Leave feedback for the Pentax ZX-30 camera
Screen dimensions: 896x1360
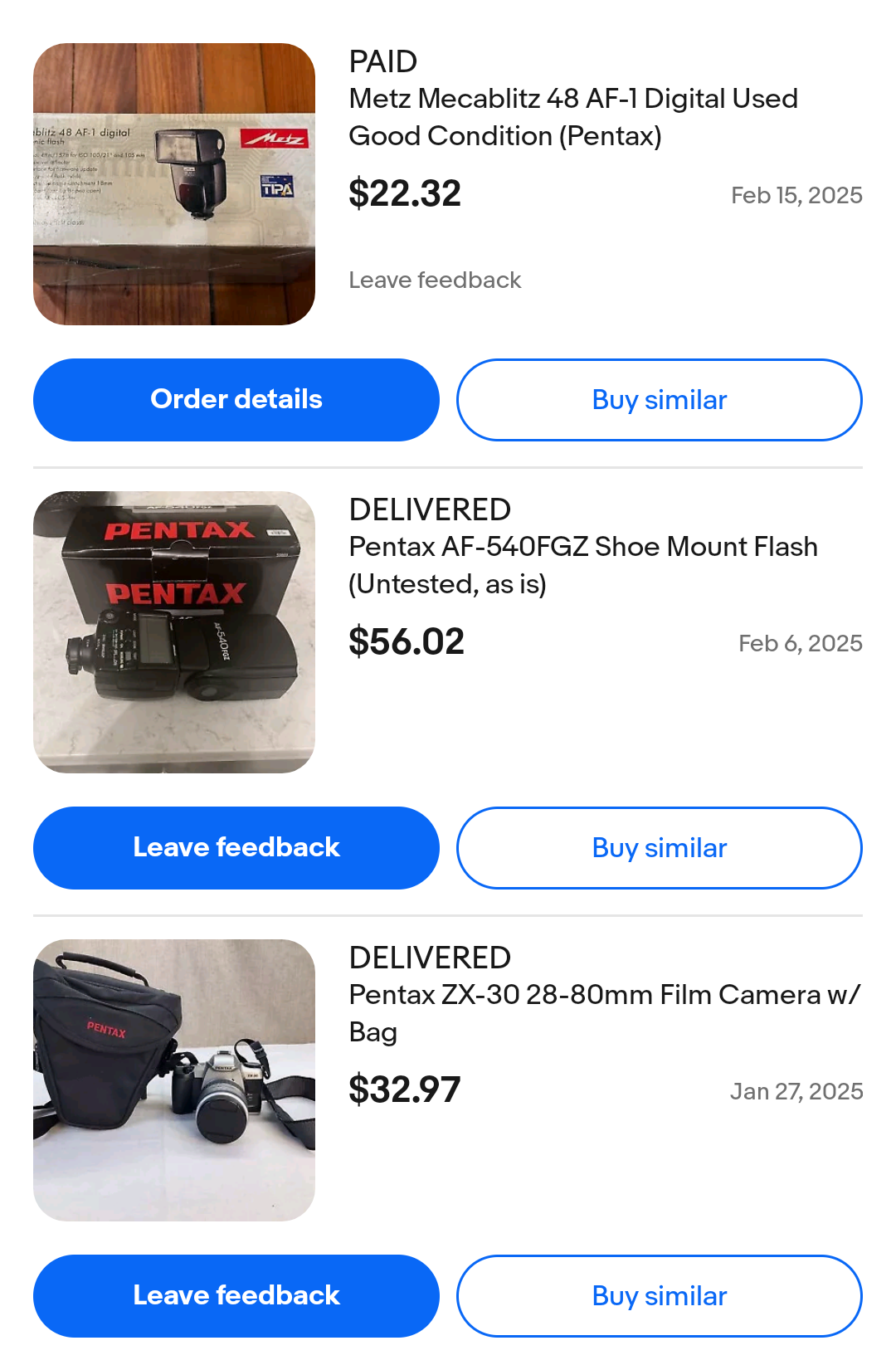click(236, 1296)
